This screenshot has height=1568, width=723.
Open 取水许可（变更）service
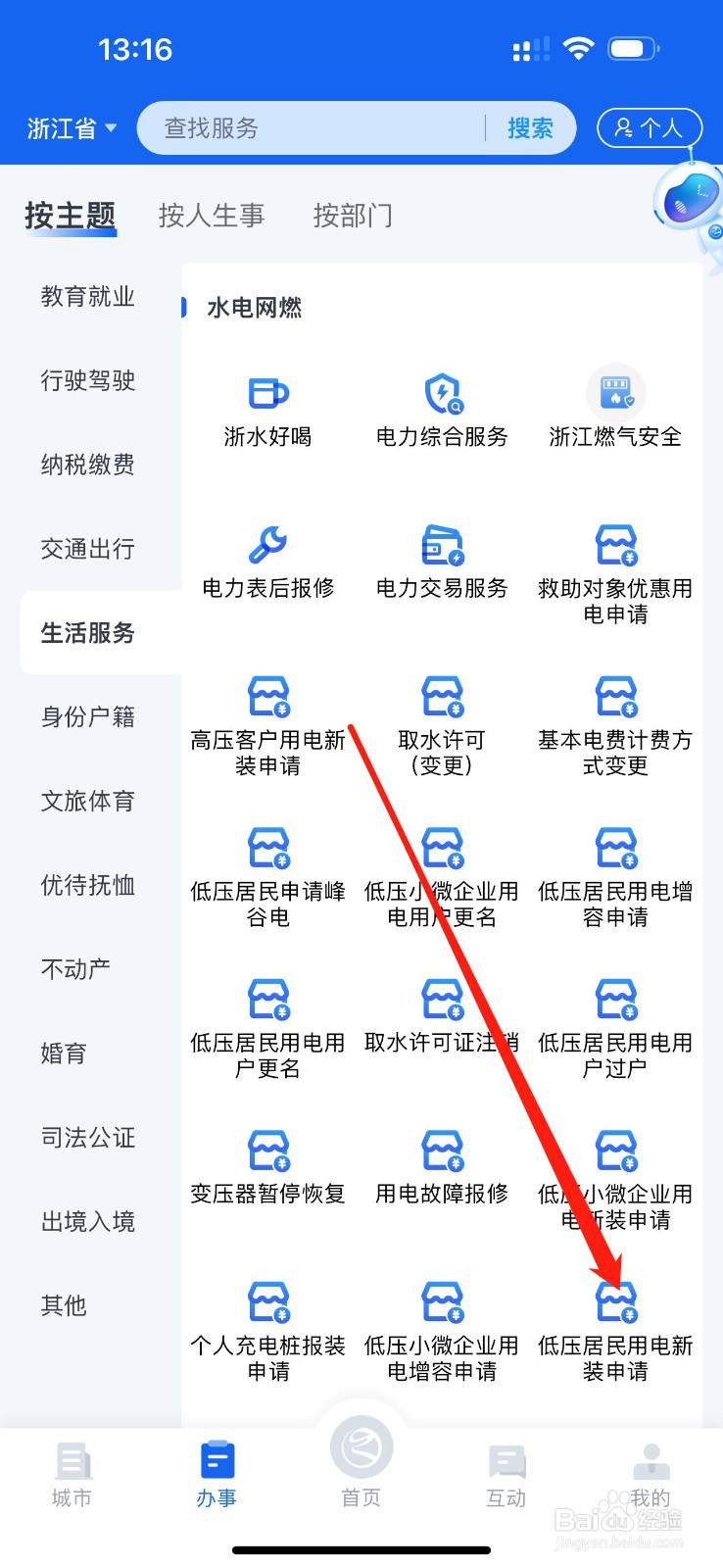pos(440,698)
